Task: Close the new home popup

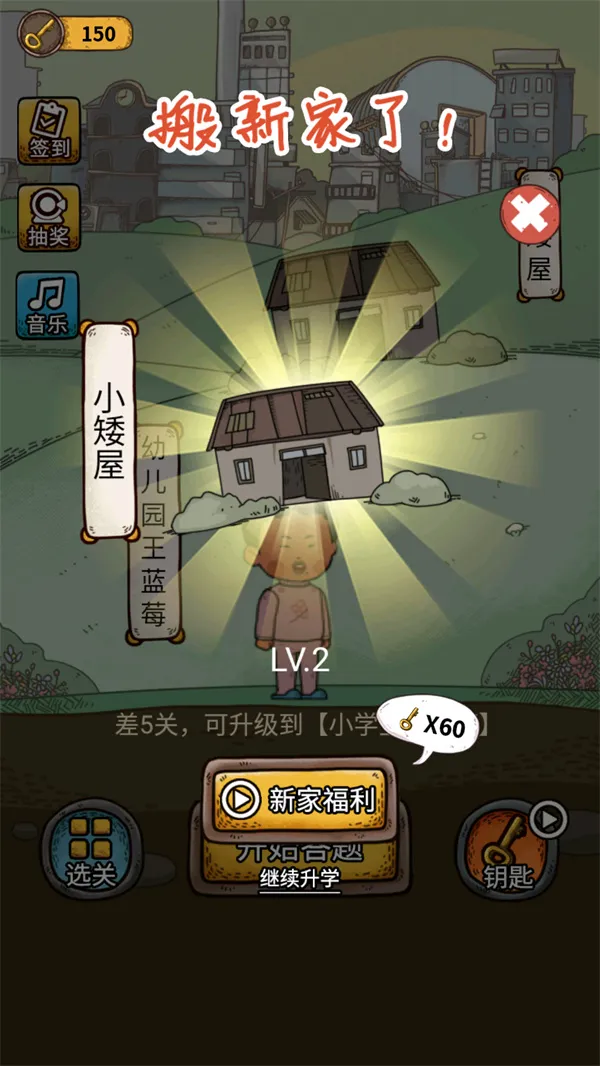Action: click(530, 215)
